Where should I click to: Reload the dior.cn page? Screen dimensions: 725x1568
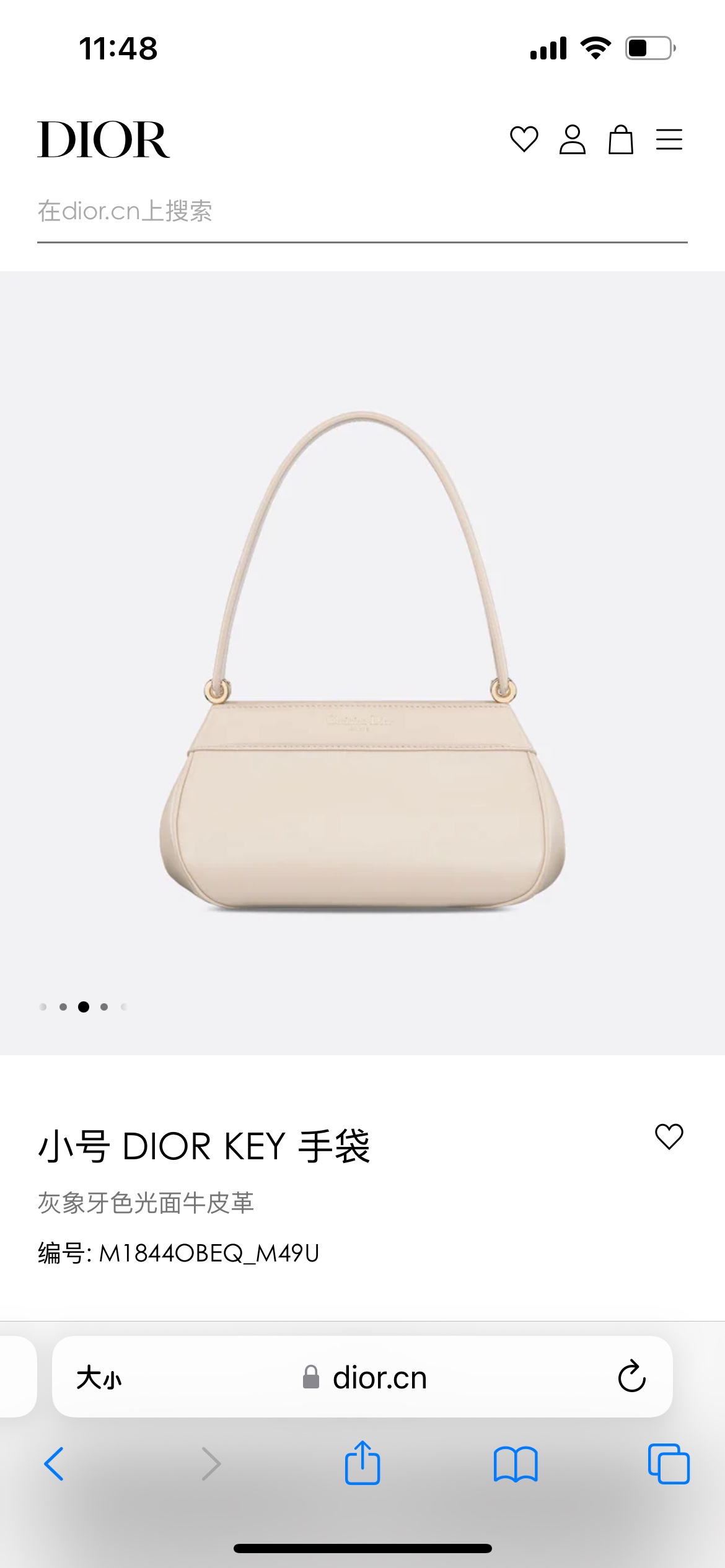click(x=631, y=1377)
